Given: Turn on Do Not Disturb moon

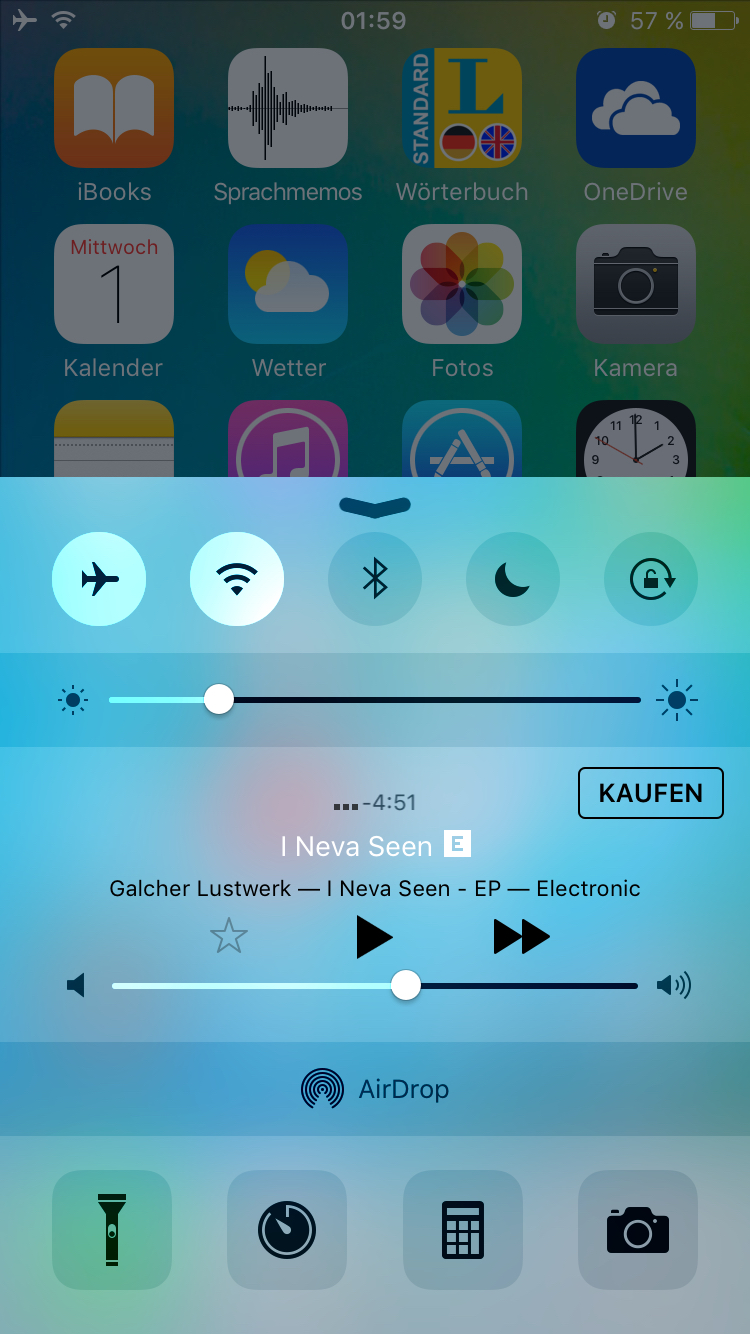Looking at the screenshot, I should (513, 579).
